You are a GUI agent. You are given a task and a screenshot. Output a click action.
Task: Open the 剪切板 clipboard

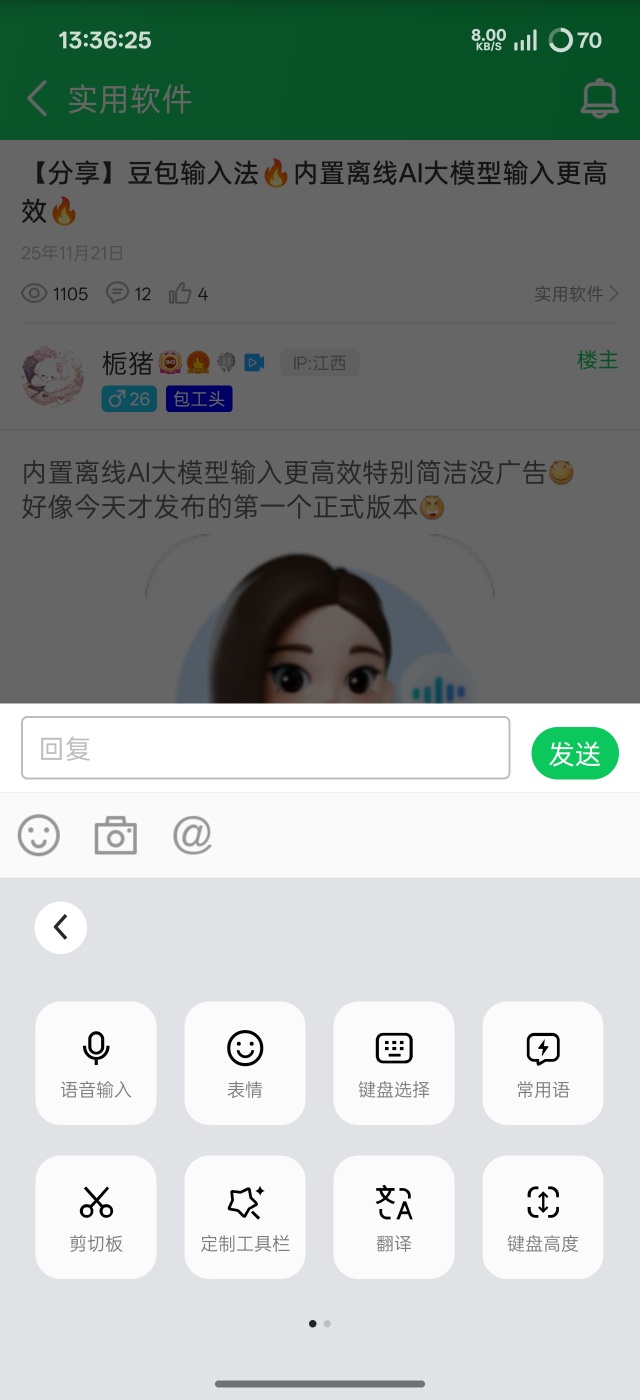click(96, 1217)
